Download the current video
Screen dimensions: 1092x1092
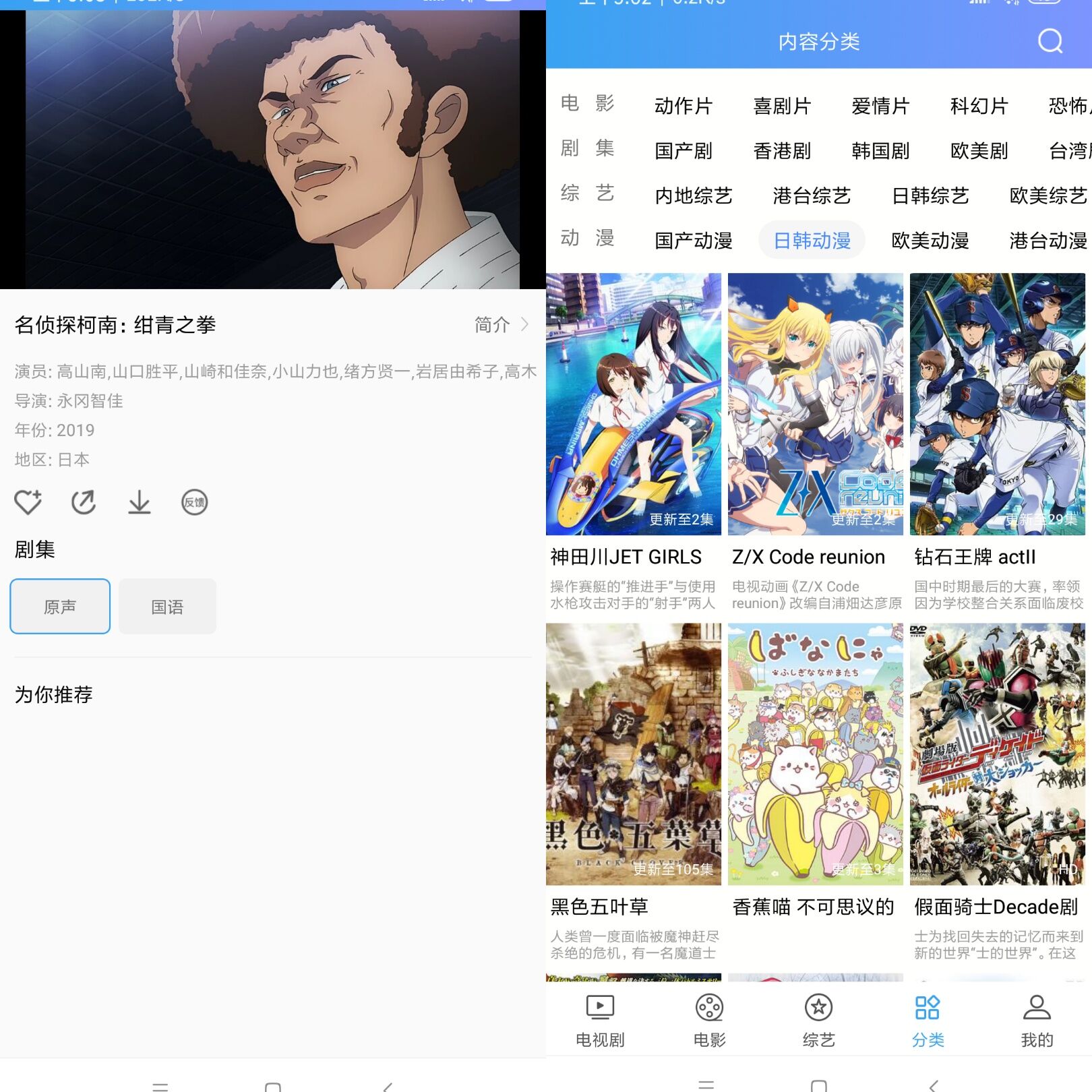[x=140, y=502]
